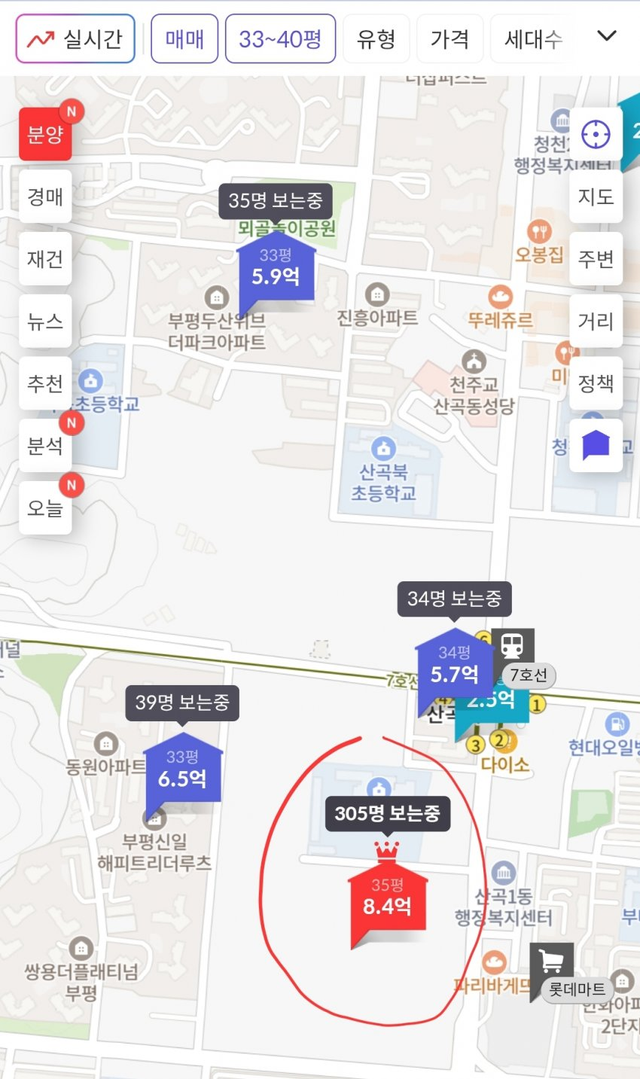Open the 세대수 household count filter
Viewport: 640px width, 1079px height.
(x=532, y=39)
